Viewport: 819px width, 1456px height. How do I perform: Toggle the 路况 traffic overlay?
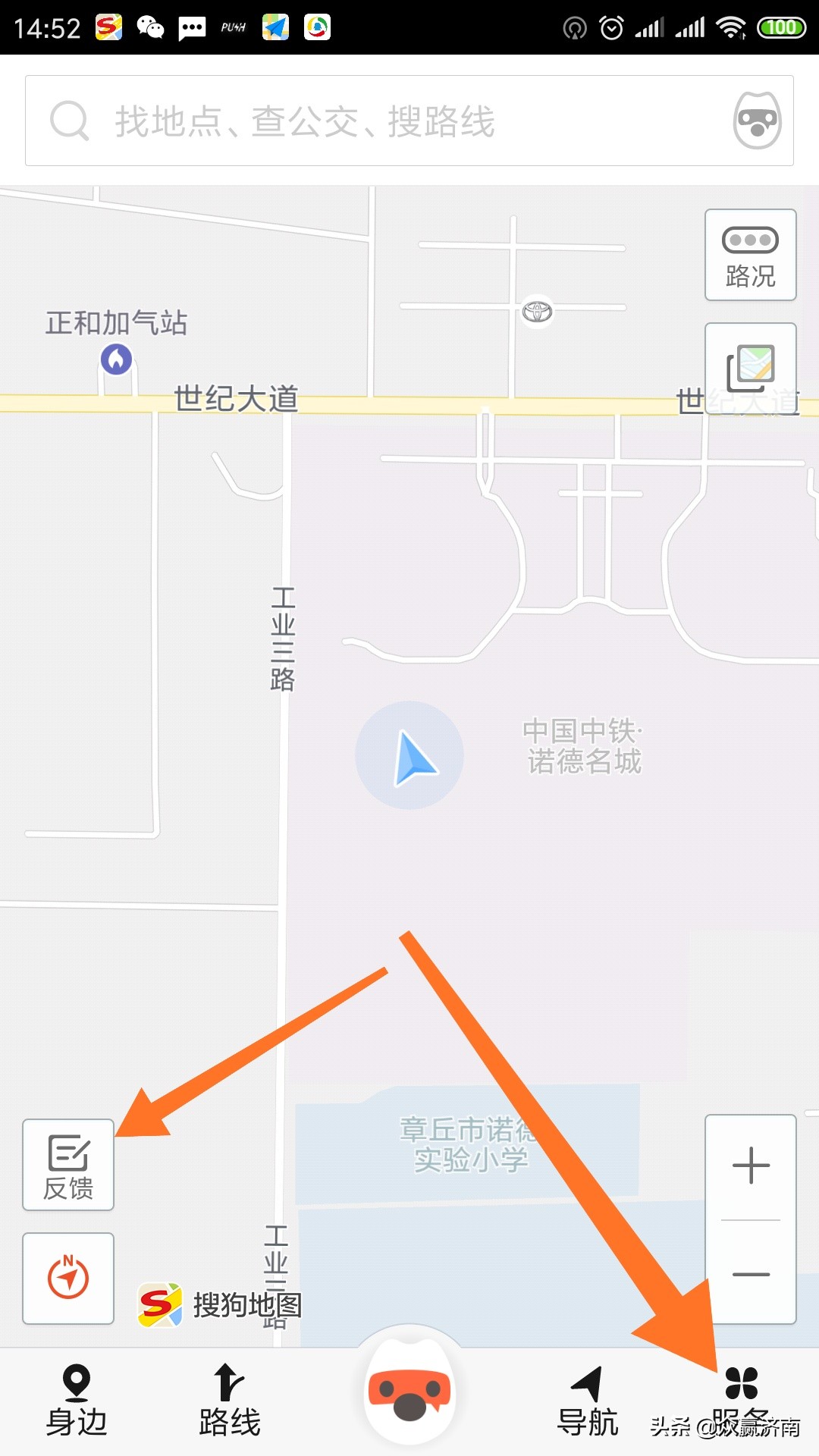pyautogui.click(x=749, y=254)
